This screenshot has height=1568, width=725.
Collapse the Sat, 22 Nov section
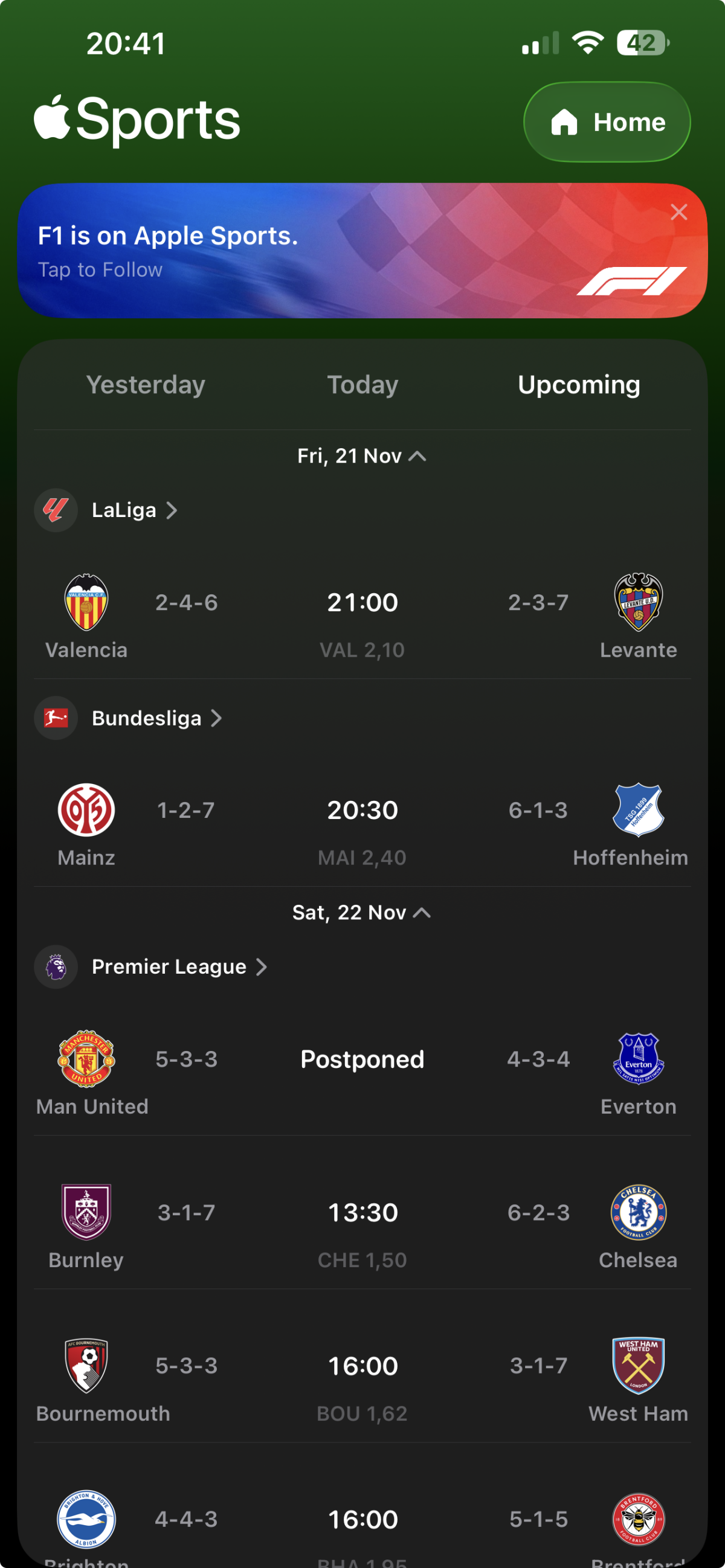coord(362,913)
